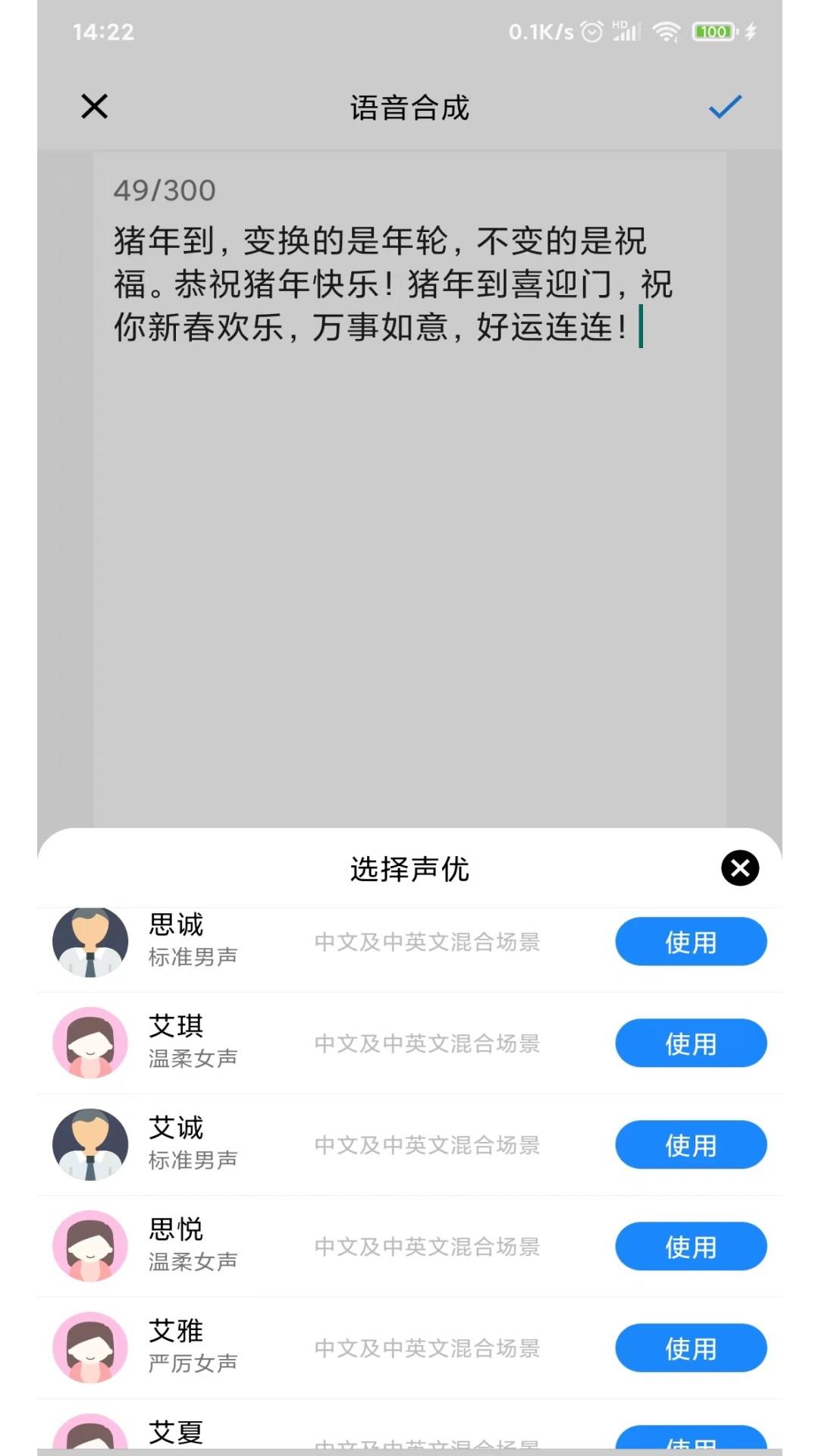Tap the 语音合成 title bar

click(409, 107)
